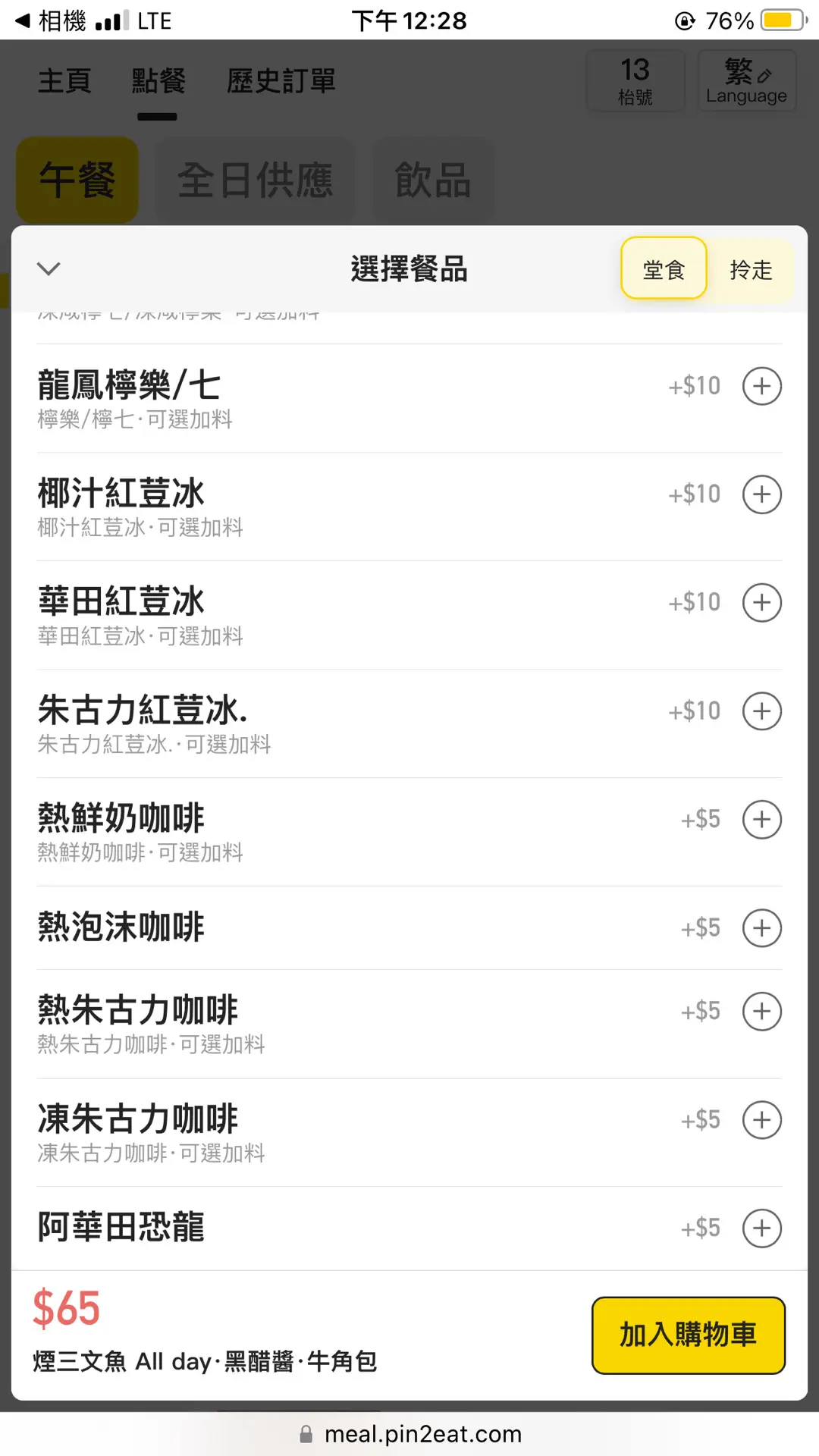Tap 加入購物車 to add to cart

point(688,1335)
